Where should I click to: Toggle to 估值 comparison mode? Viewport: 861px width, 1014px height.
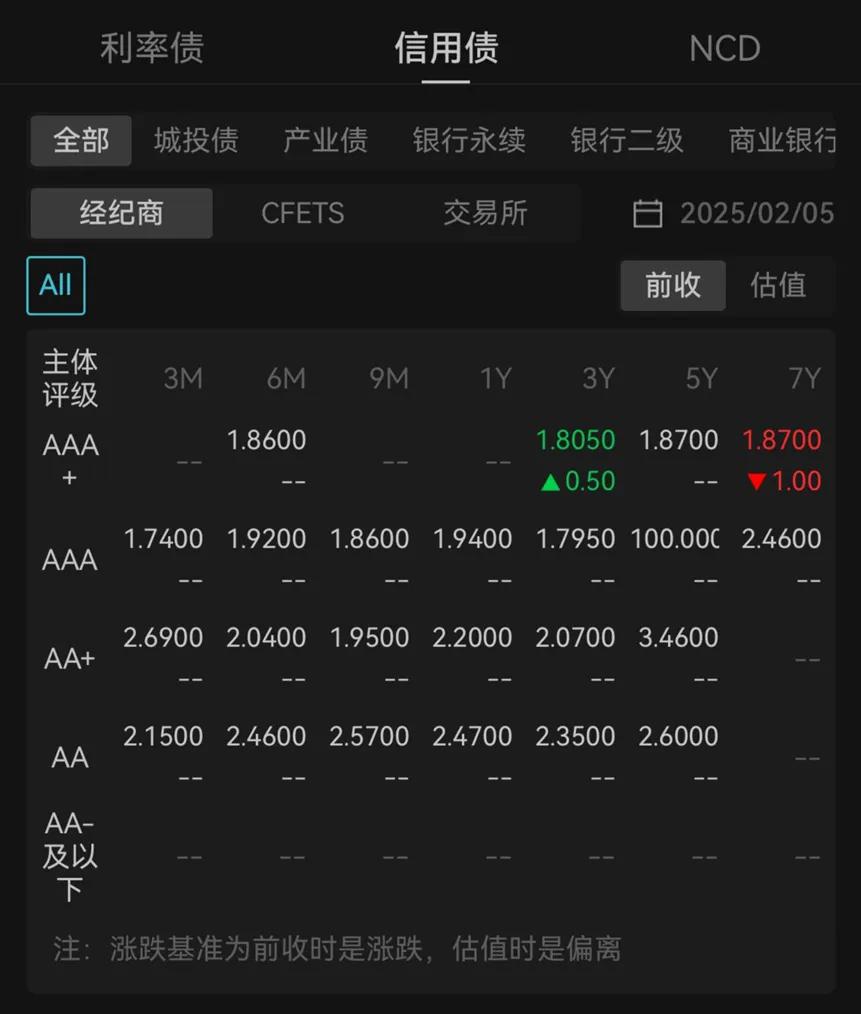tap(778, 286)
